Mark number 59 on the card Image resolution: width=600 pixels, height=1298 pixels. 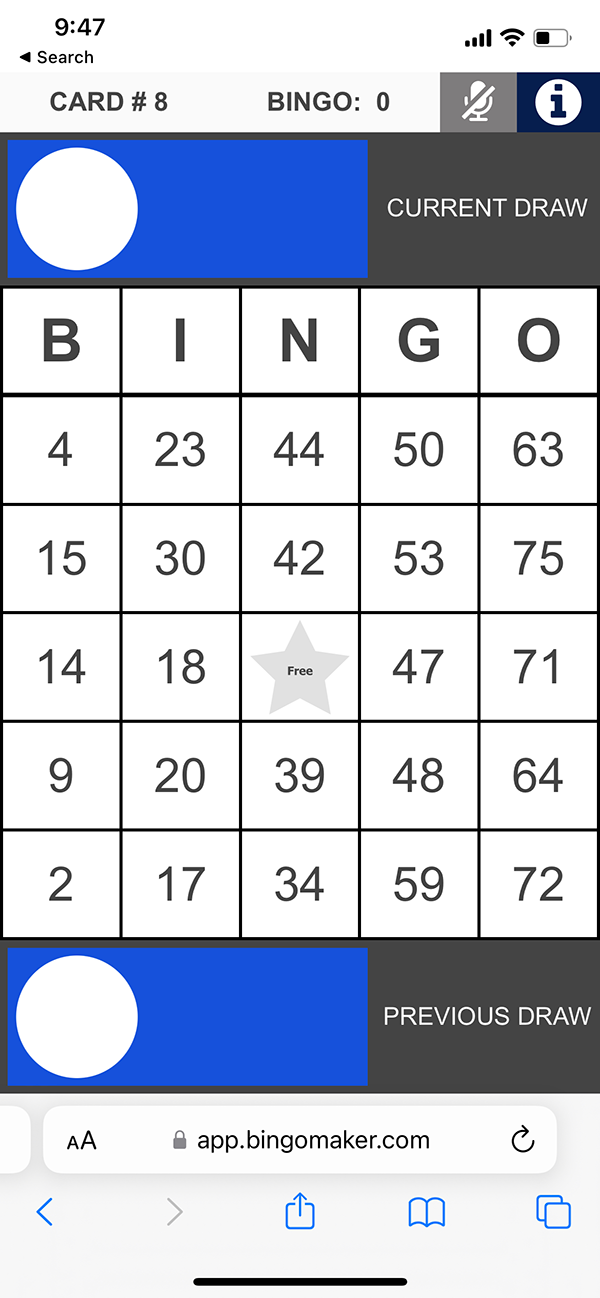tap(418, 884)
